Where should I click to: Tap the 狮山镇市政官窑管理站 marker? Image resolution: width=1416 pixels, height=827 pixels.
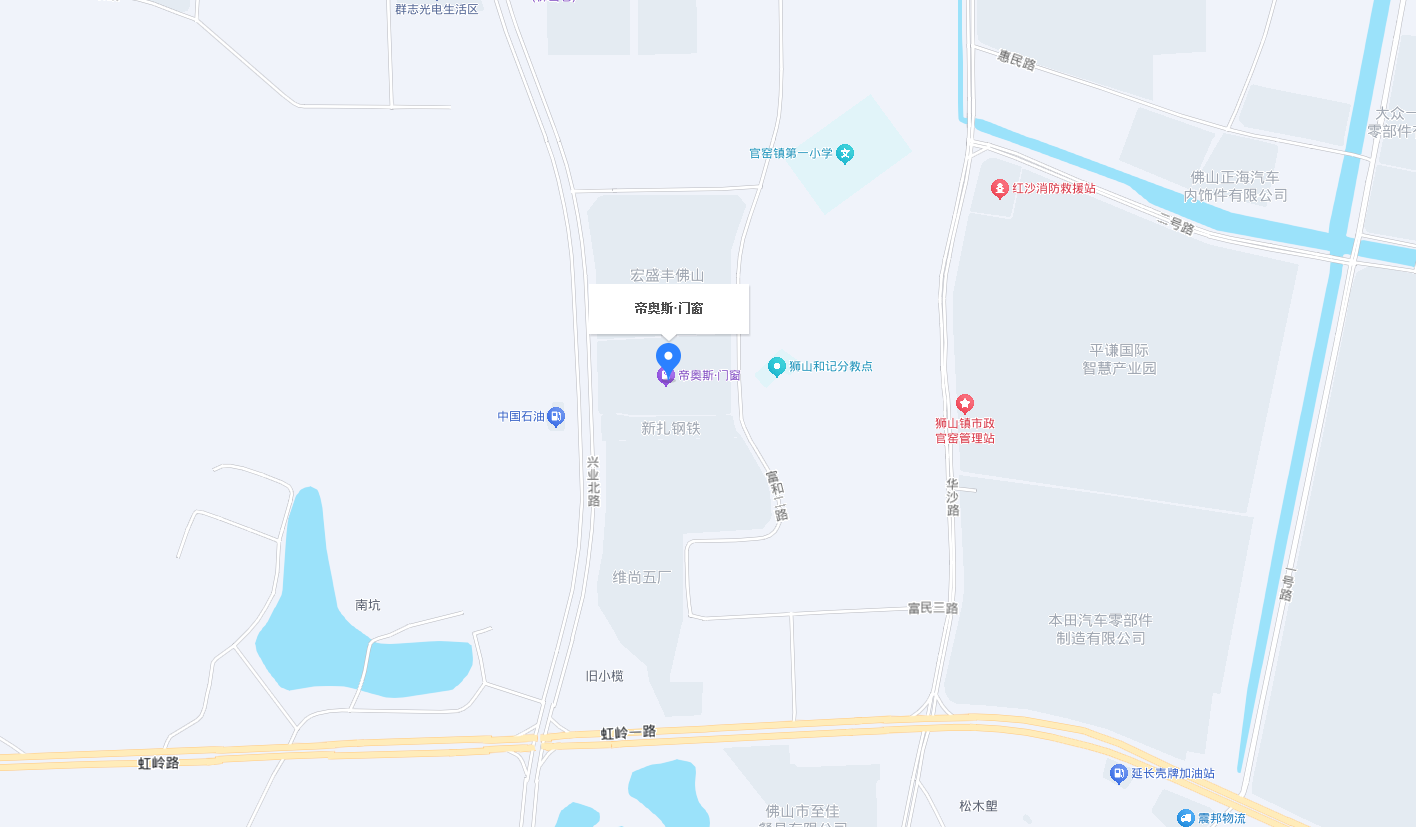pos(965,404)
